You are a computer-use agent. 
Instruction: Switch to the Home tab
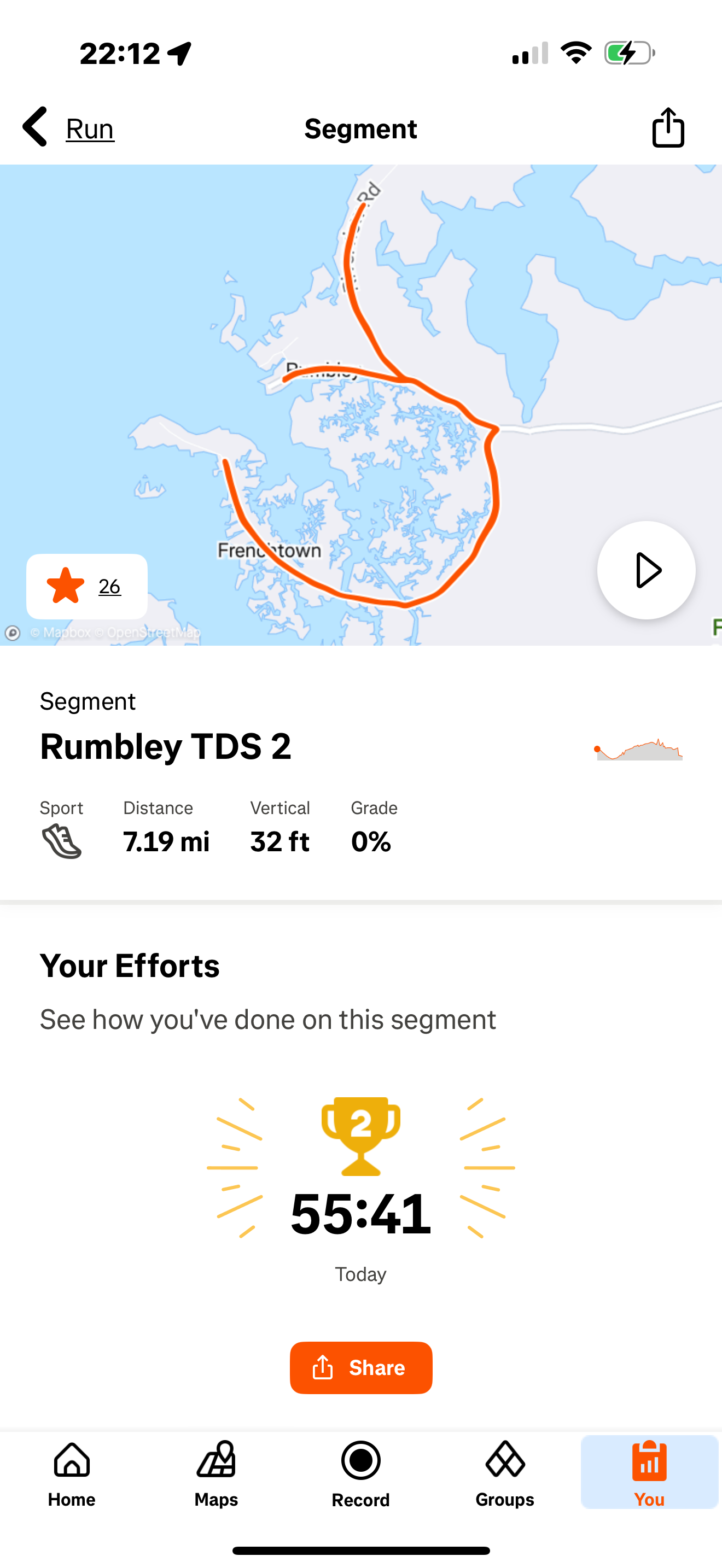tap(72, 1473)
